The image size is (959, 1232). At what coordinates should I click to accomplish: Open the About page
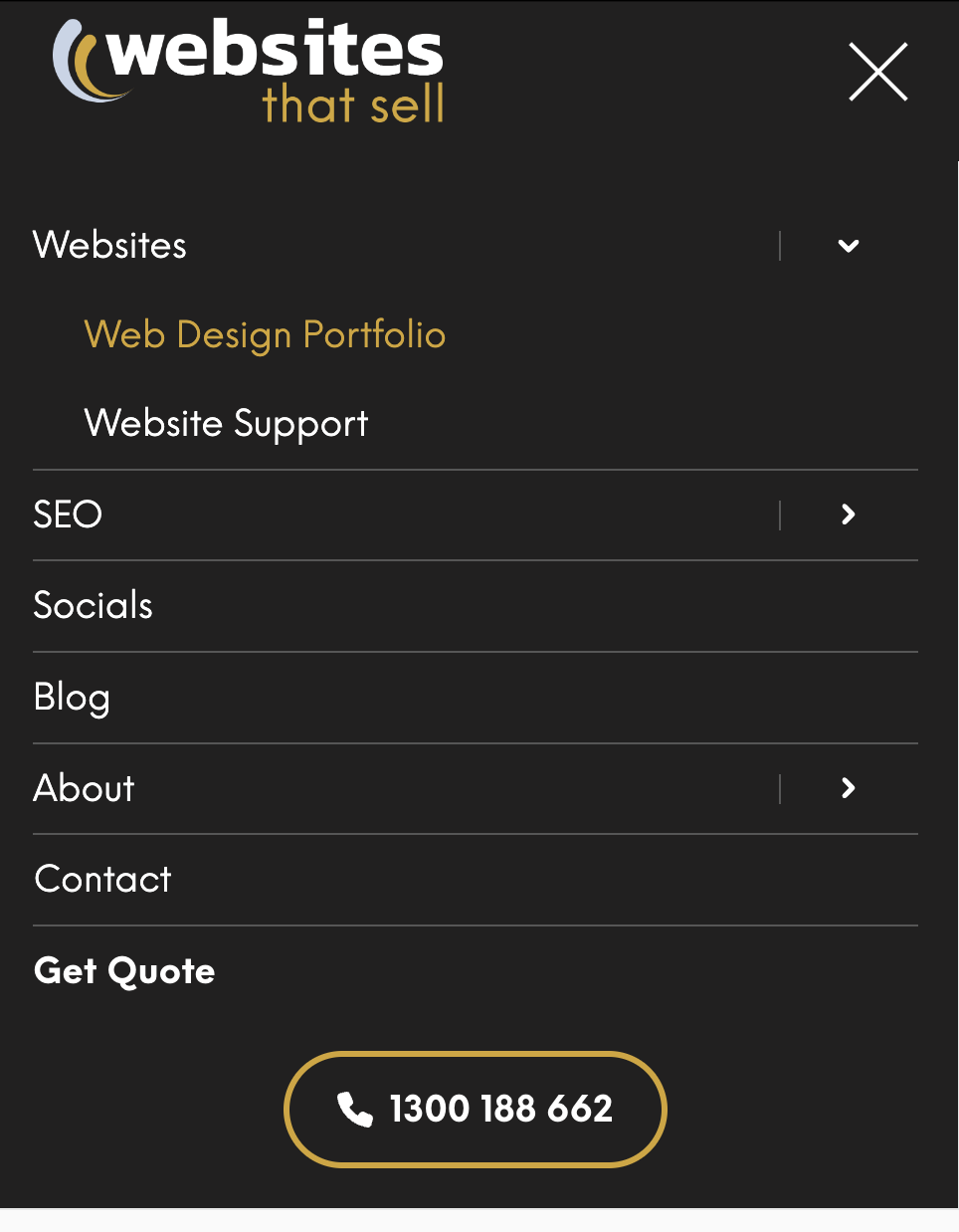tap(85, 788)
